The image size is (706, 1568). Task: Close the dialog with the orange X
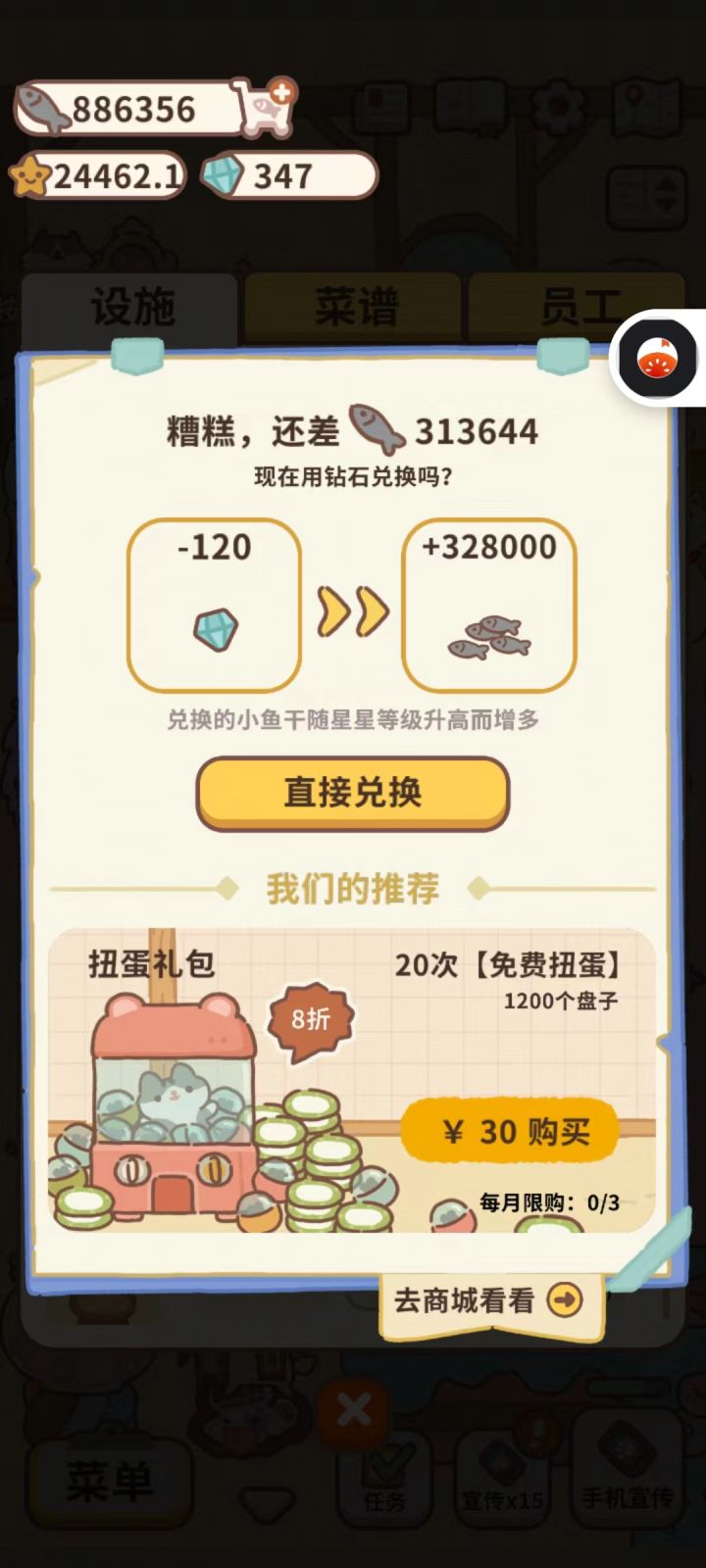(351, 1409)
